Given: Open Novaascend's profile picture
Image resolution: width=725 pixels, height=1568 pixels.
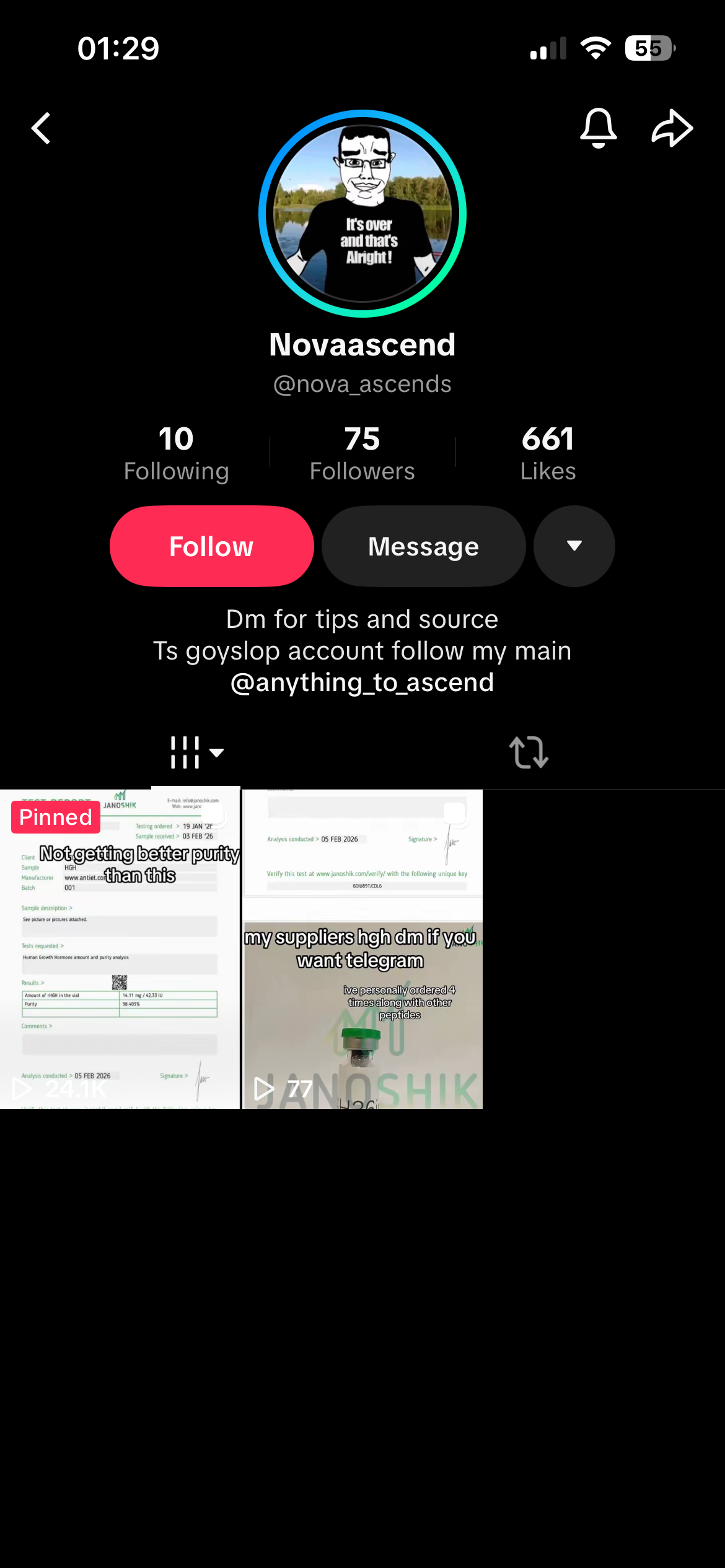Looking at the screenshot, I should [x=362, y=214].
